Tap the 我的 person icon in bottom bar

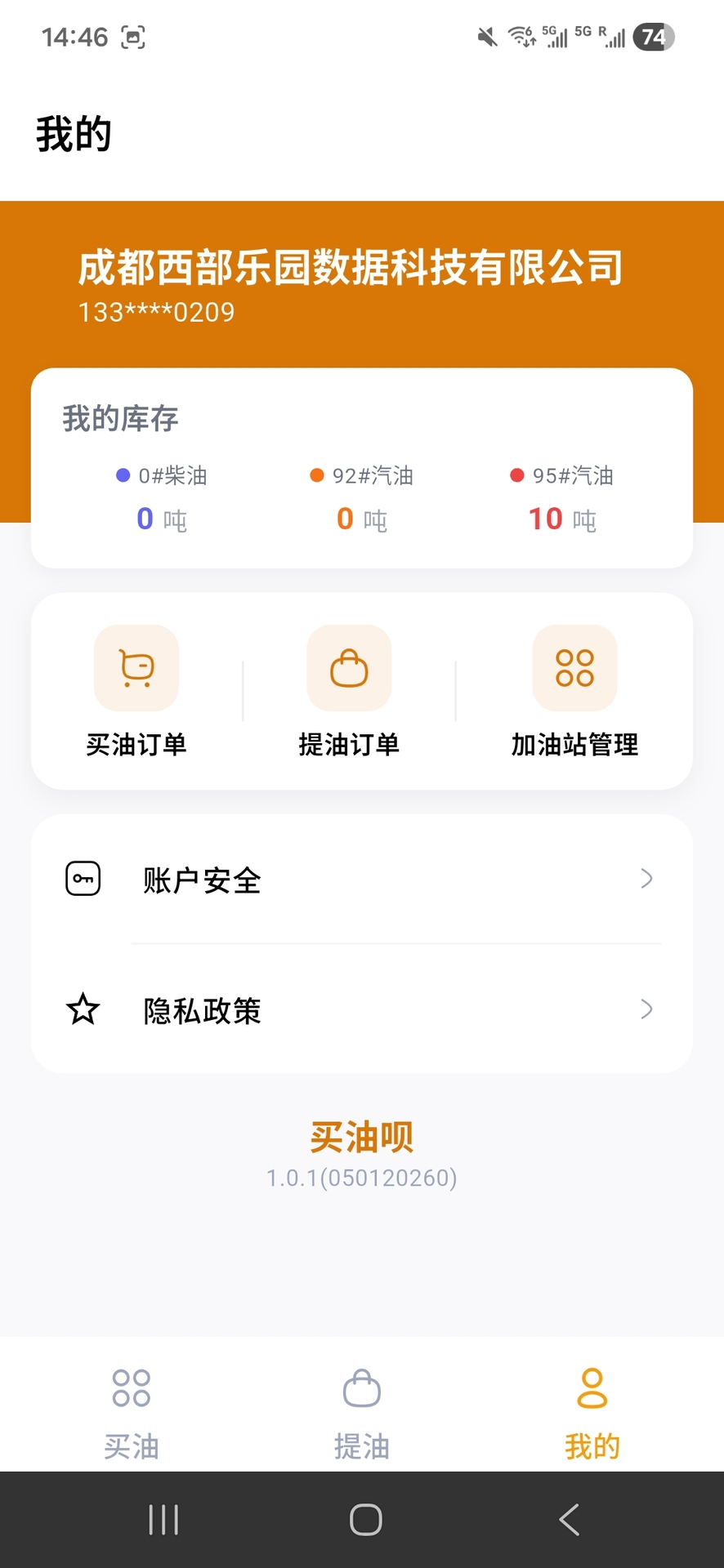pyautogui.click(x=592, y=1387)
